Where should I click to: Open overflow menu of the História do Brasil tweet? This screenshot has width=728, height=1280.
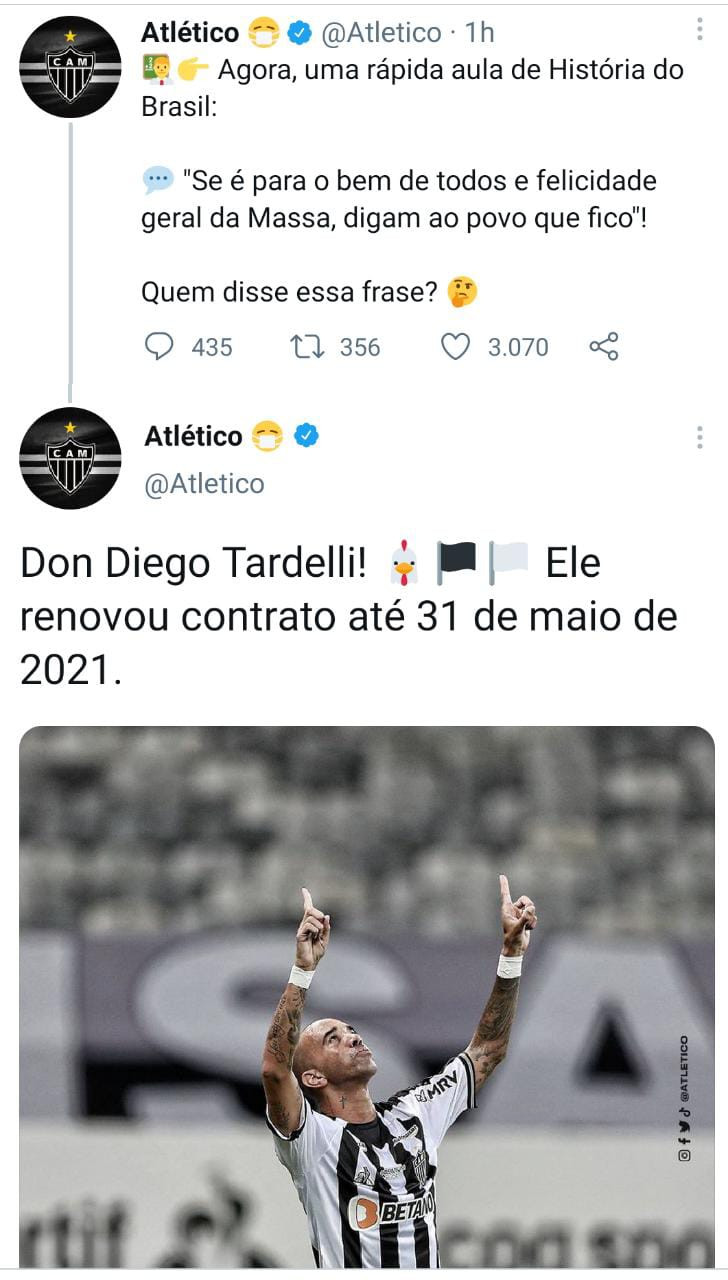[699, 31]
